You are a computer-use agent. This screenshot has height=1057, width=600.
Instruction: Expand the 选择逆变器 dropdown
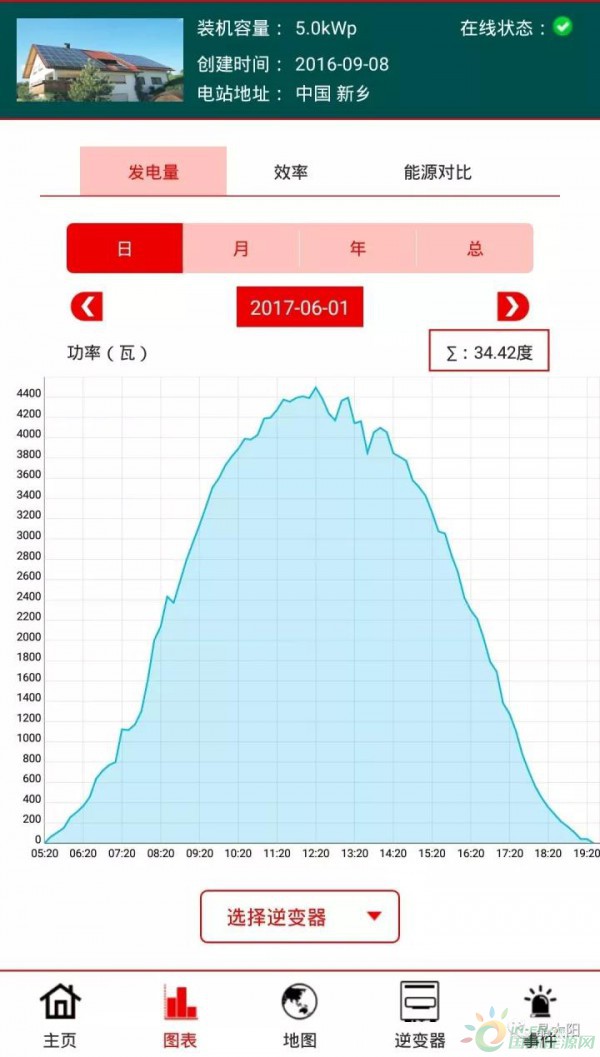click(300, 916)
